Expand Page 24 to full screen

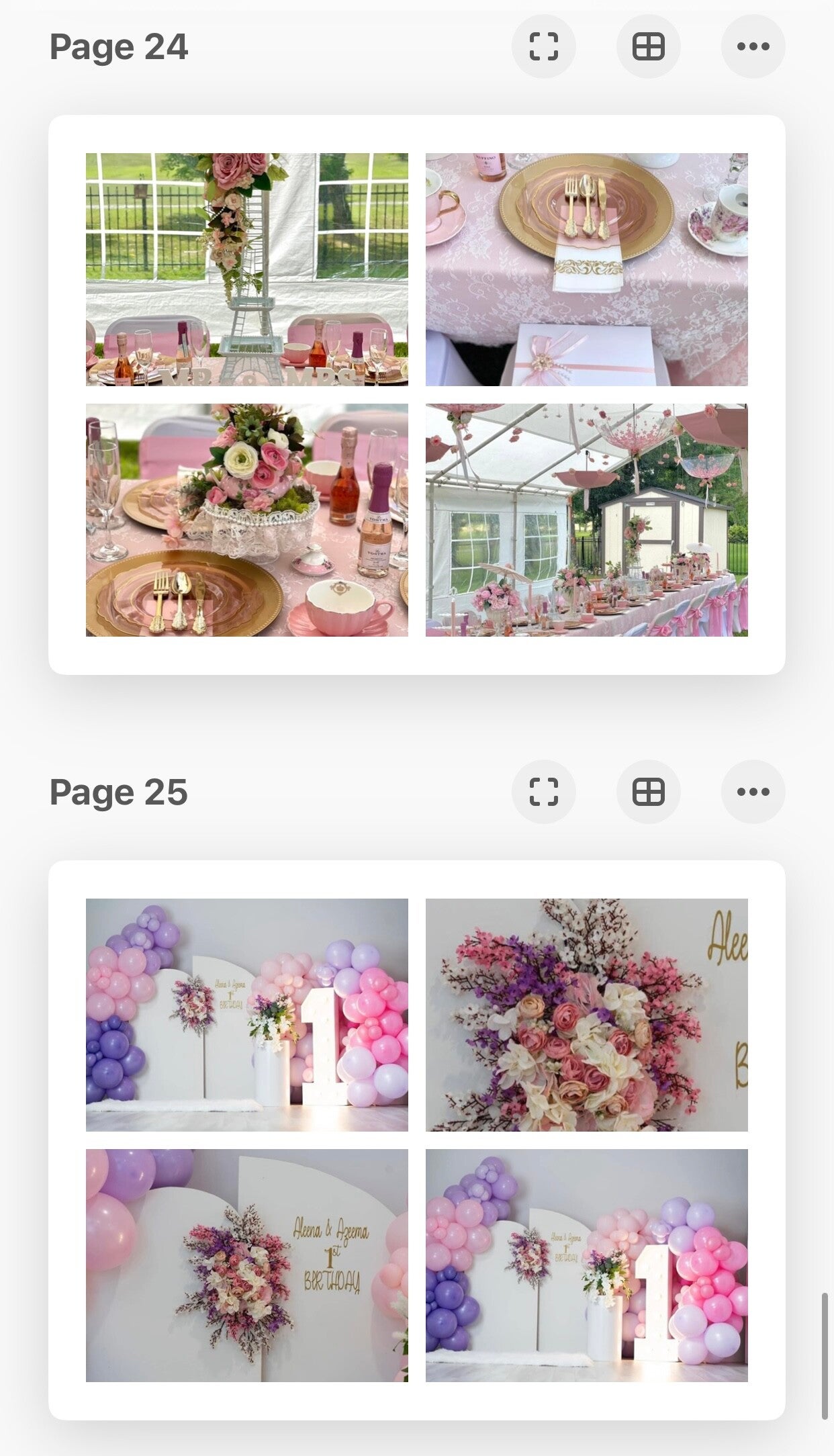[x=543, y=46]
